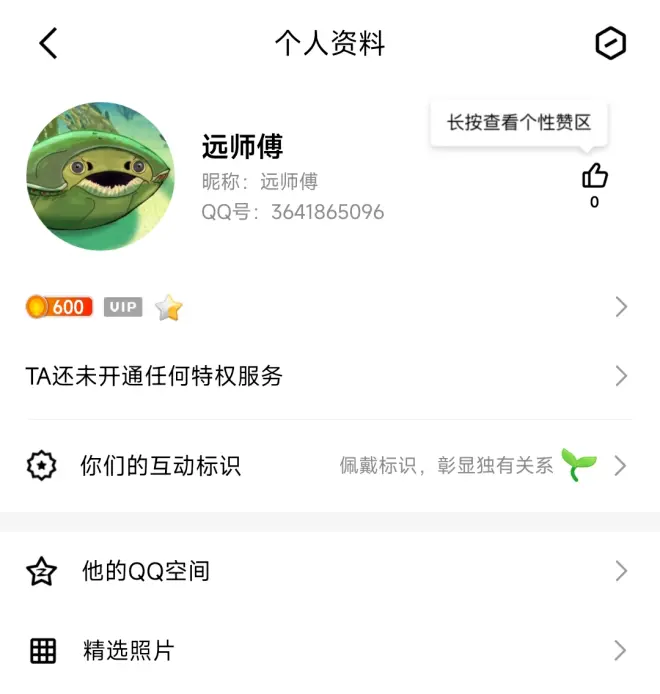Image resolution: width=660 pixels, height=694 pixels.
Task: Open 你们的互动标识 row
Action: click(x=328, y=465)
